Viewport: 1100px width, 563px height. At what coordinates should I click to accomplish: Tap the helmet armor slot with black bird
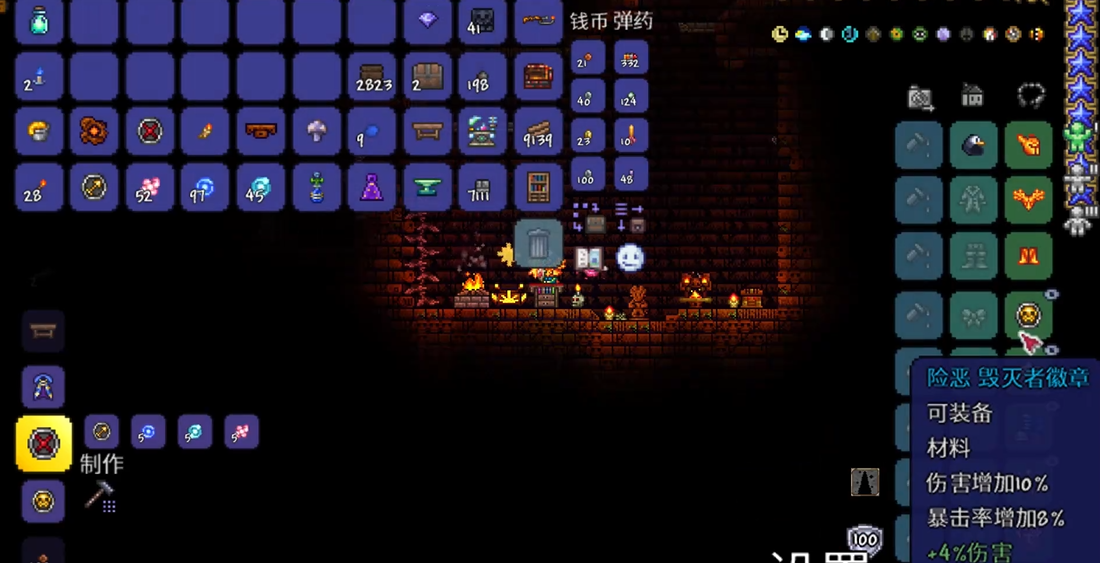point(973,146)
